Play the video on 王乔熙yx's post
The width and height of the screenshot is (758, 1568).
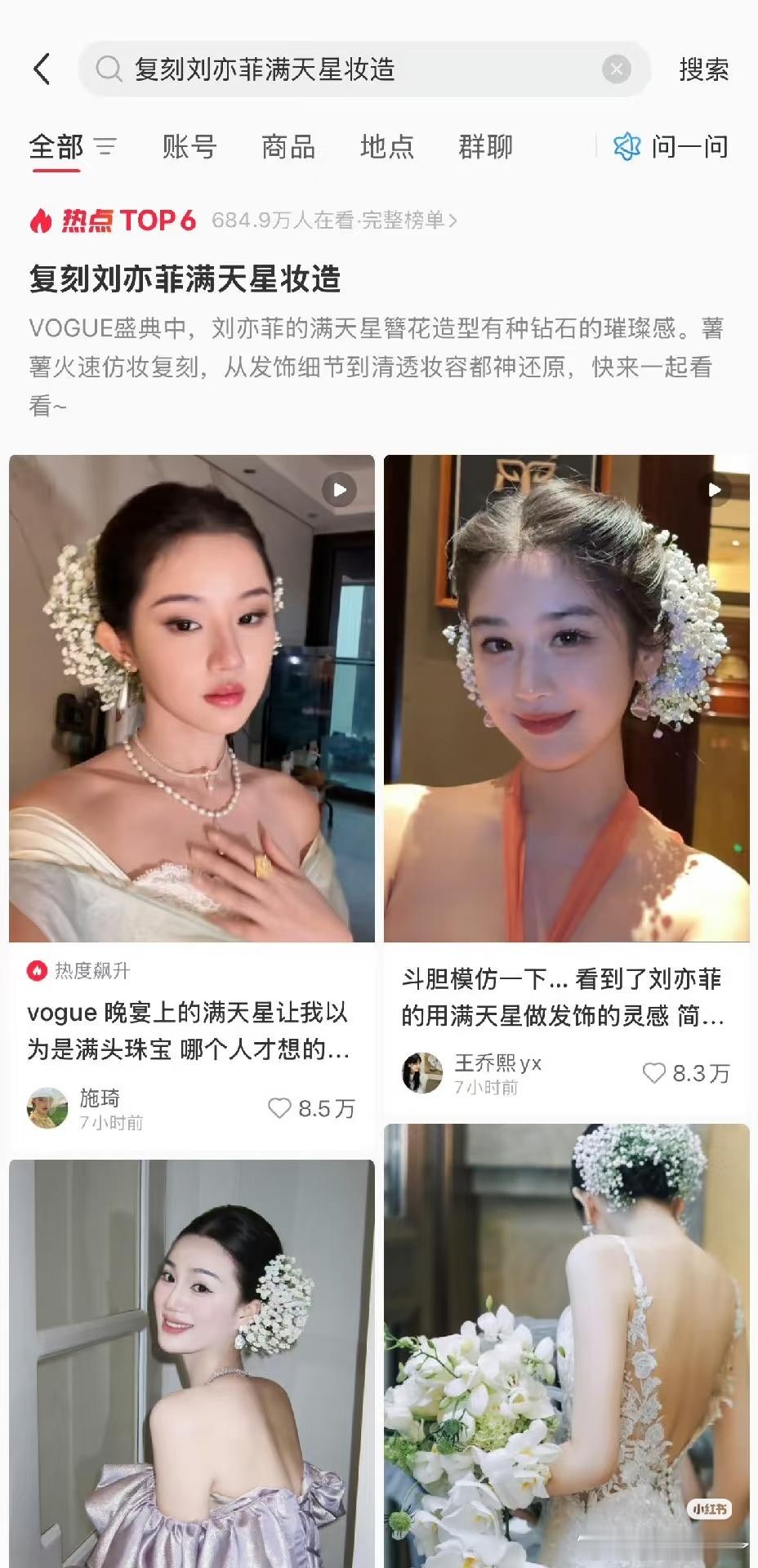[x=715, y=489]
